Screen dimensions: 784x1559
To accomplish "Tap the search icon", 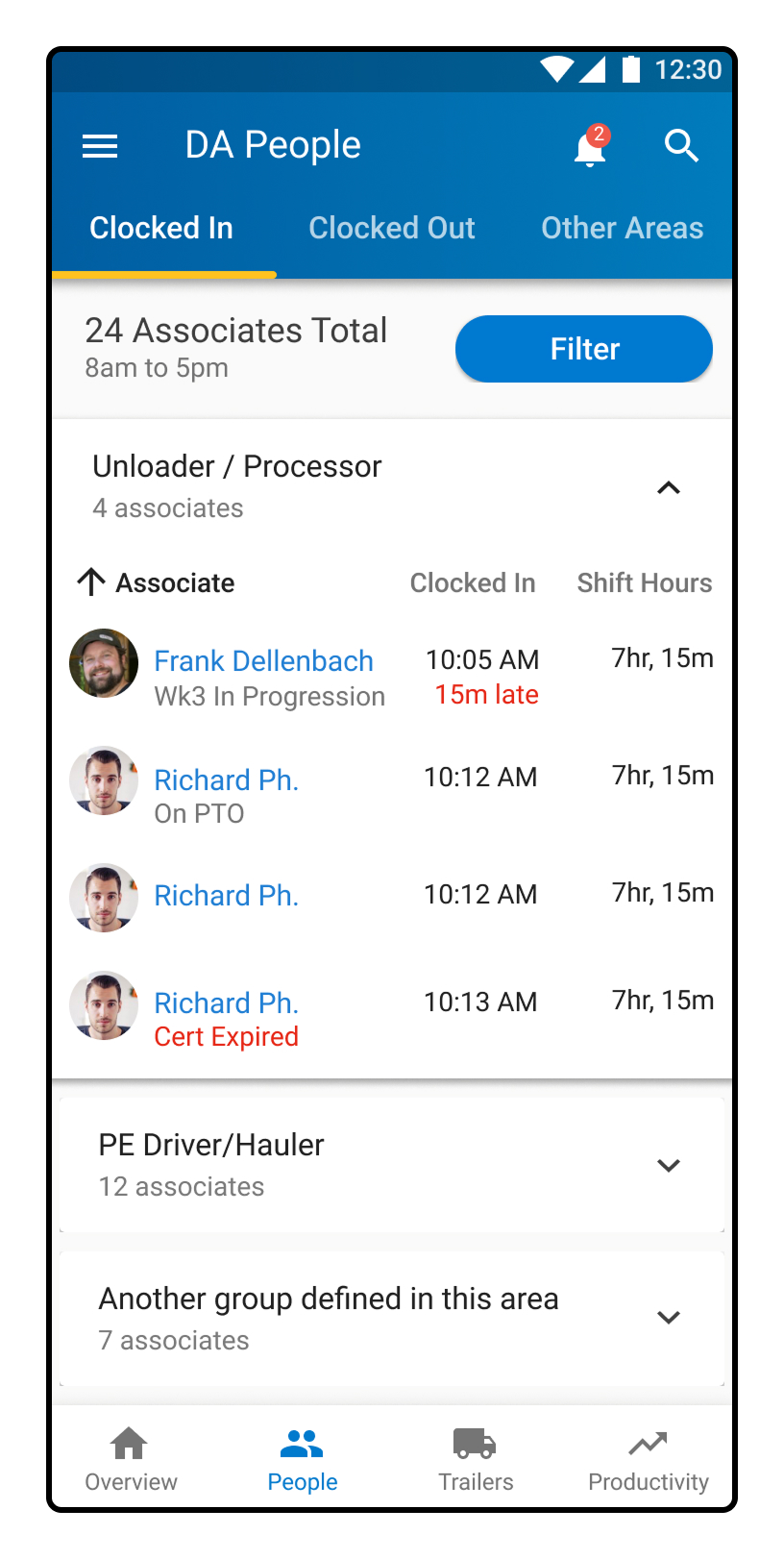I will point(681,146).
